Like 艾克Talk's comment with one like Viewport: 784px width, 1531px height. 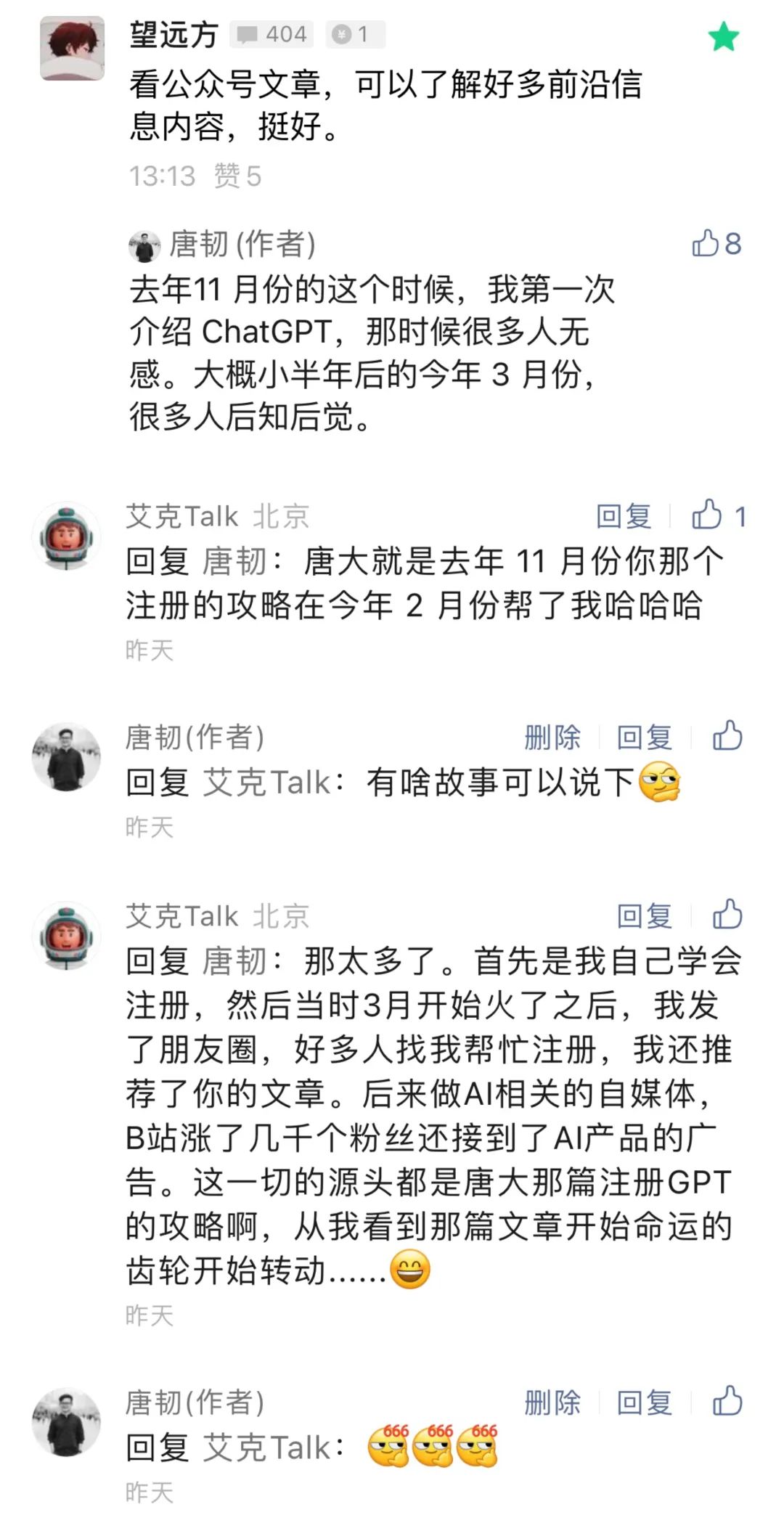[x=707, y=515]
